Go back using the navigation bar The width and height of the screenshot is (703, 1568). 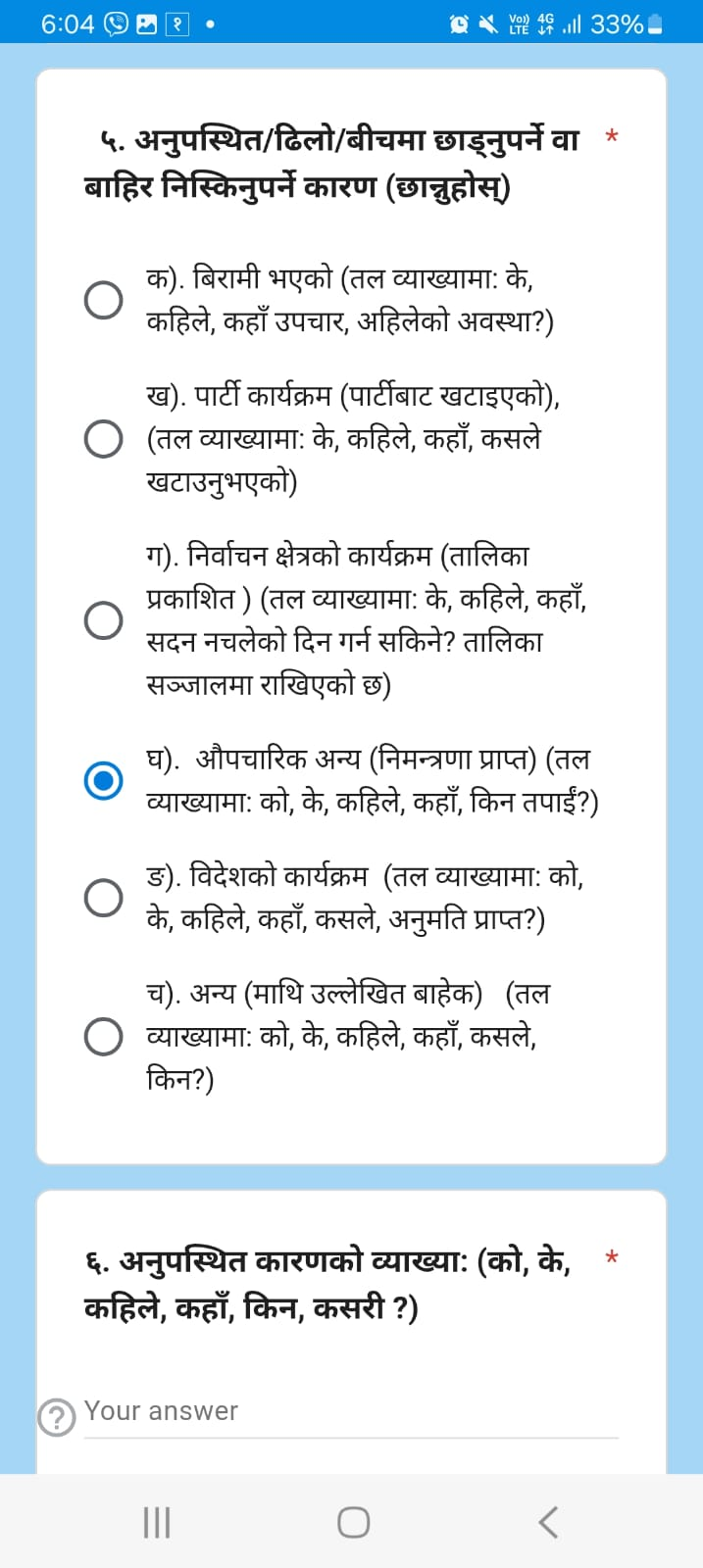(548, 1522)
